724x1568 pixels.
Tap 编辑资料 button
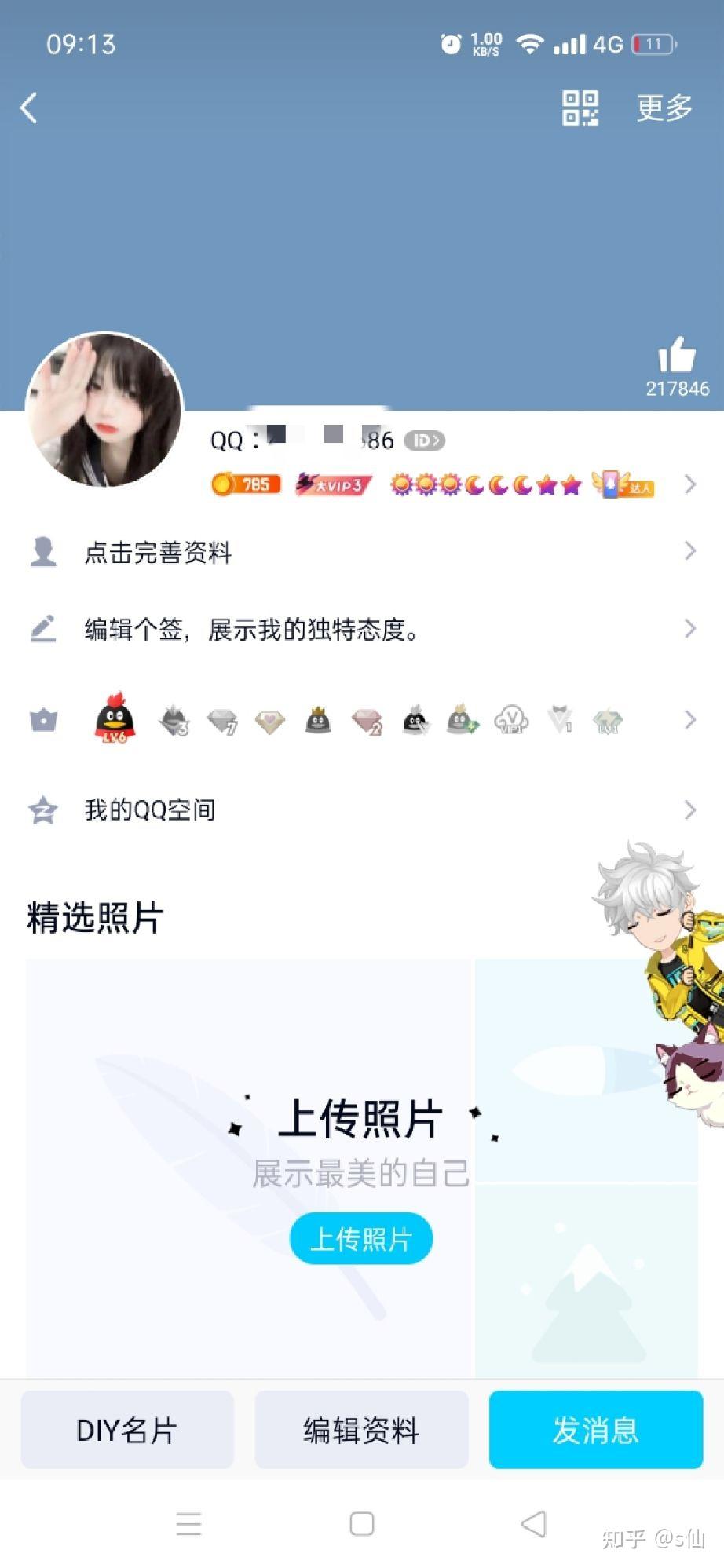click(x=361, y=1430)
